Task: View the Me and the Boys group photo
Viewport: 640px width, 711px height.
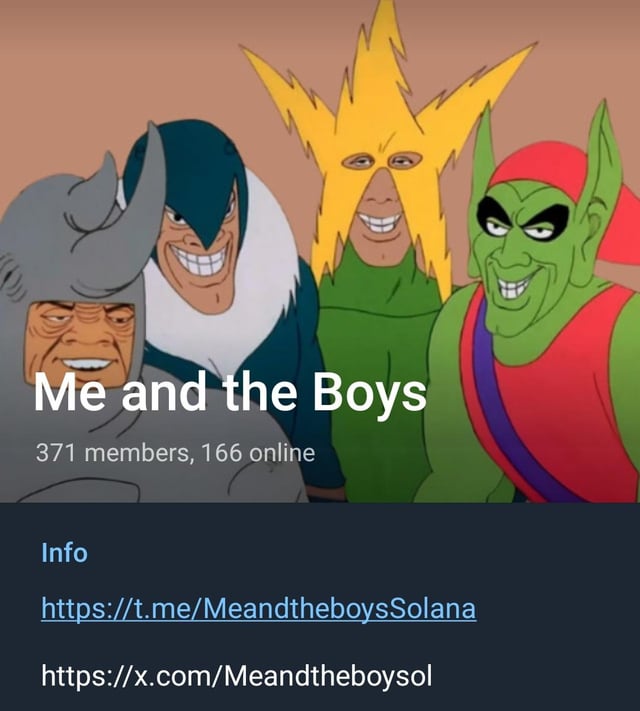Action: click(320, 220)
